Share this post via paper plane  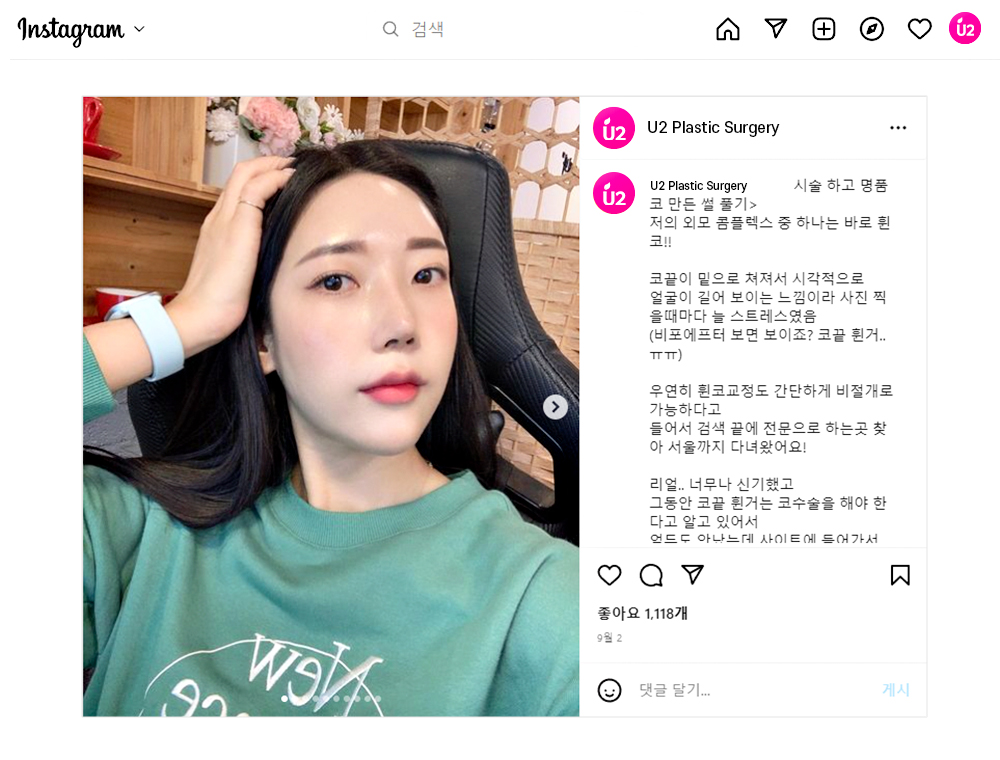coord(693,575)
